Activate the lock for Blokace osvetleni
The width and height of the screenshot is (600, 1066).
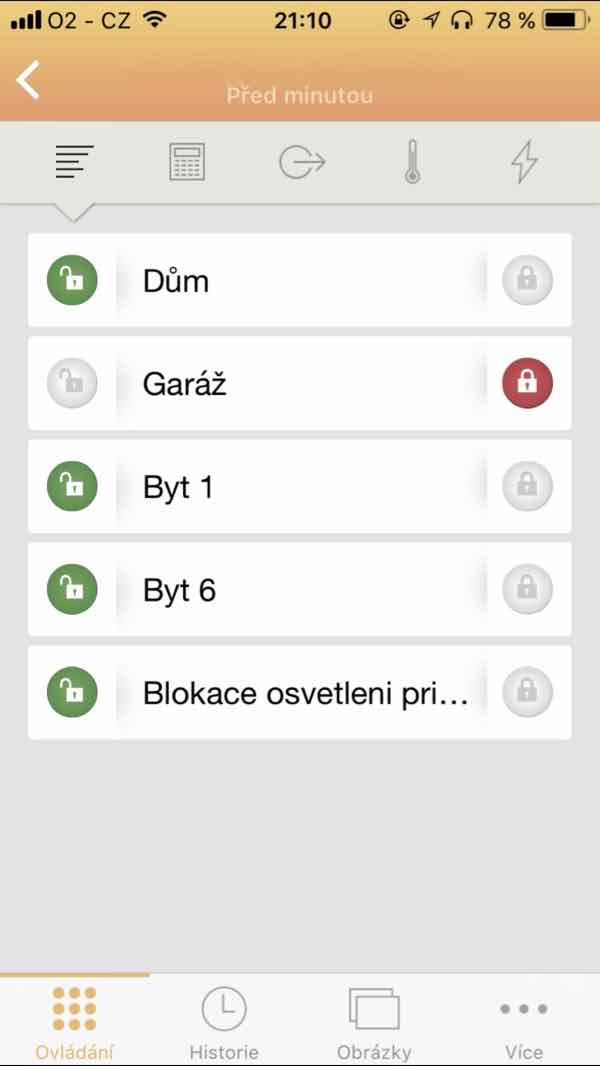(527, 693)
